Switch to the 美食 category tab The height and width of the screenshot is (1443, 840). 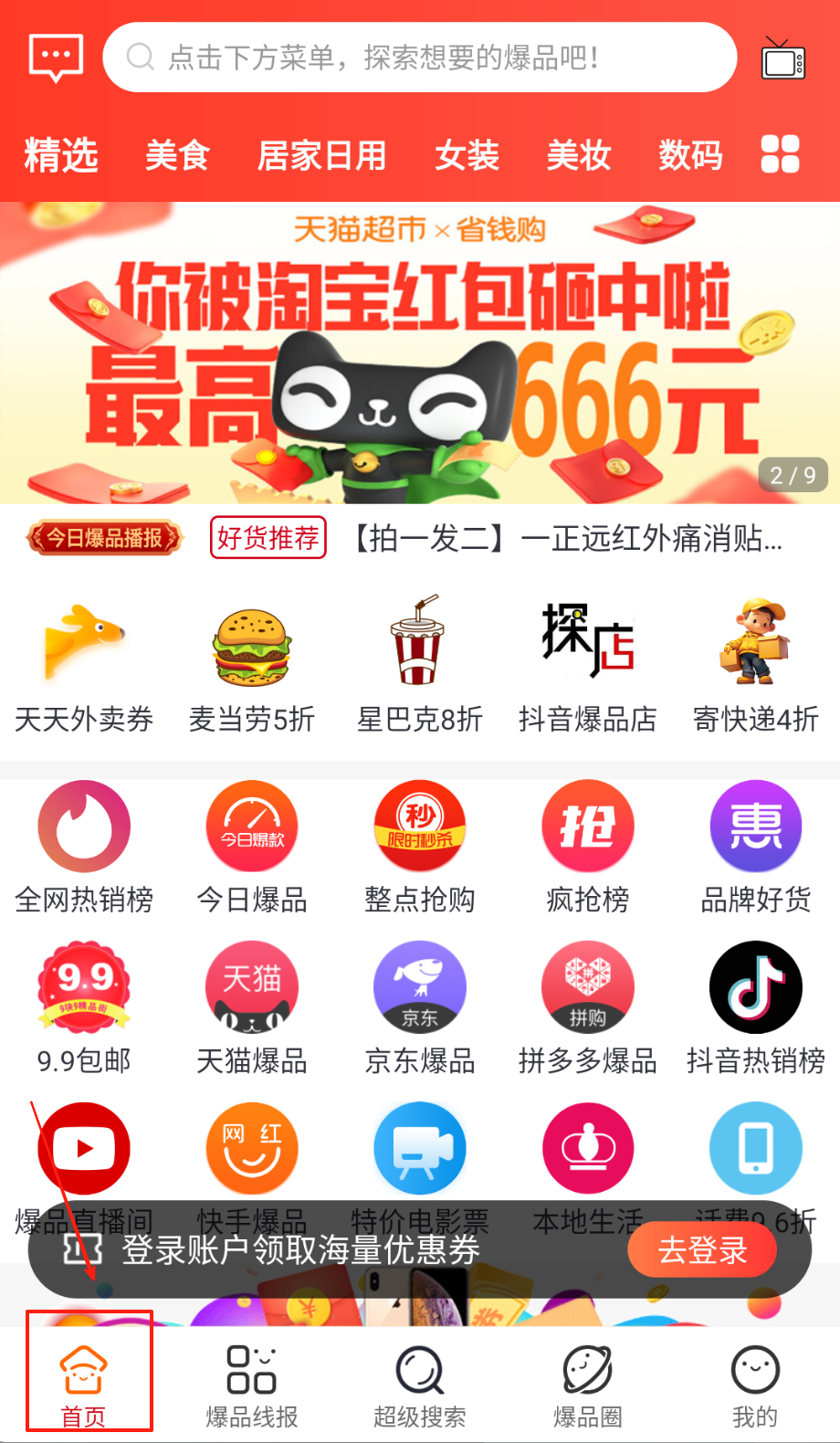[177, 155]
